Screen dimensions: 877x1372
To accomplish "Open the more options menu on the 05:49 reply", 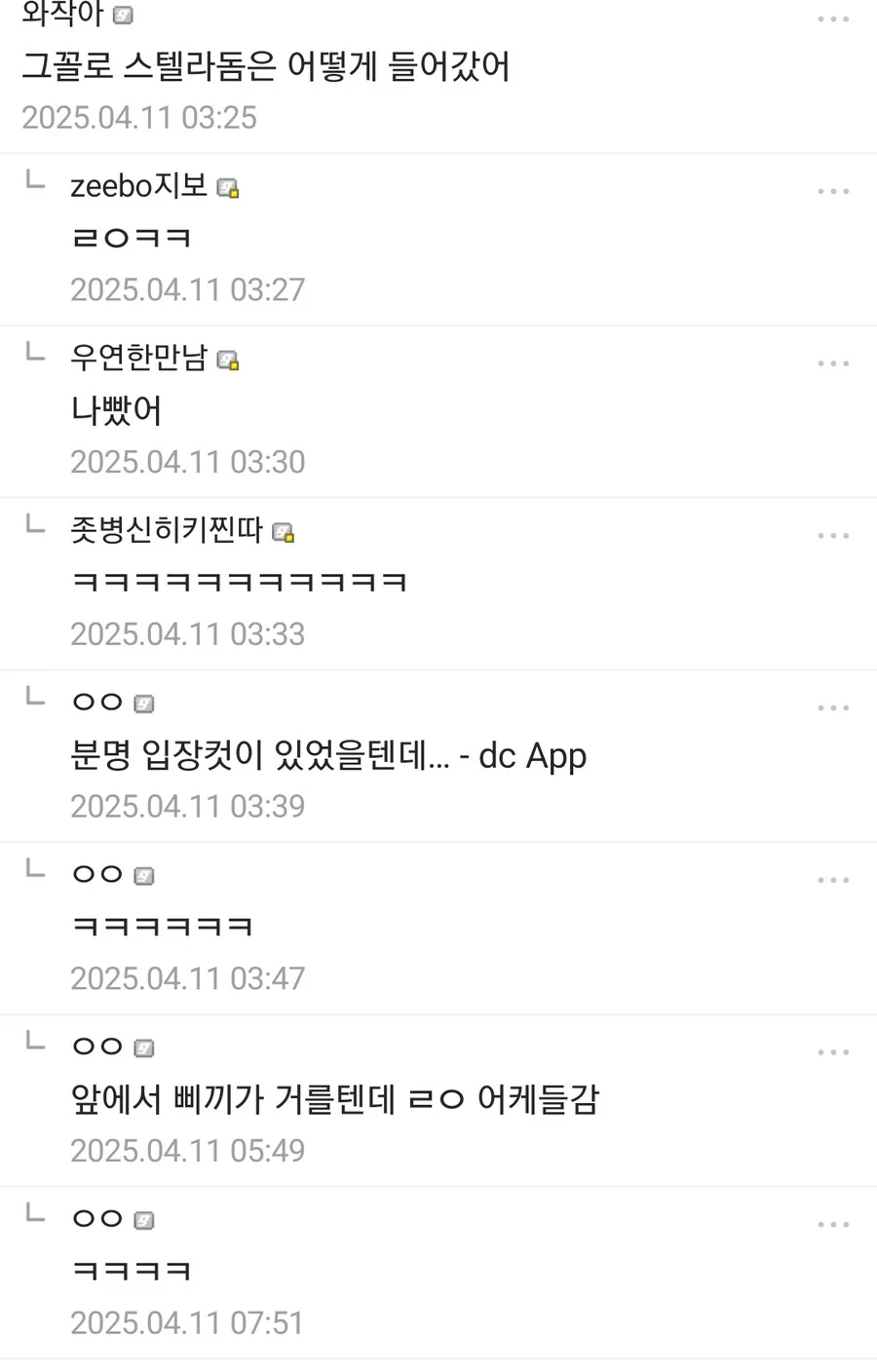I will [x=833, y=1052].
